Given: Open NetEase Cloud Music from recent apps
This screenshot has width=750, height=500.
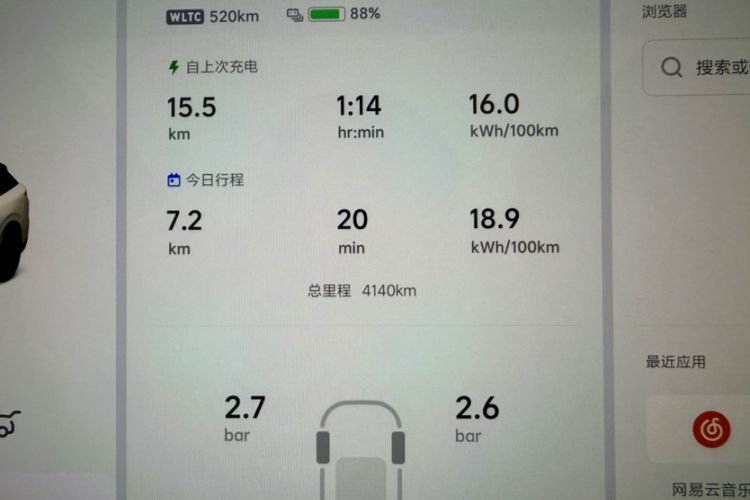Looking at the screenshot, I should click(712, 432).
